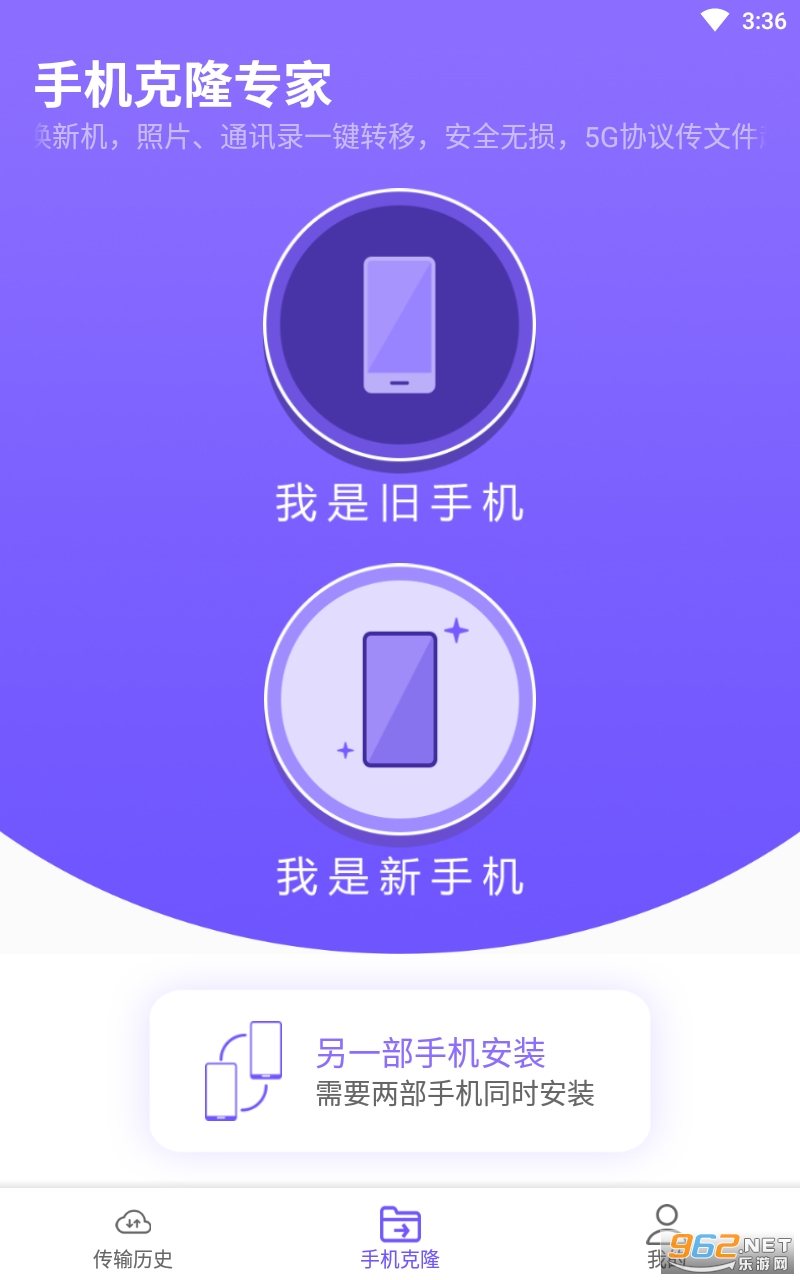Open the 另一部手机安装 install card
Screen dimensions: 800x1280
click(400, 1070)
